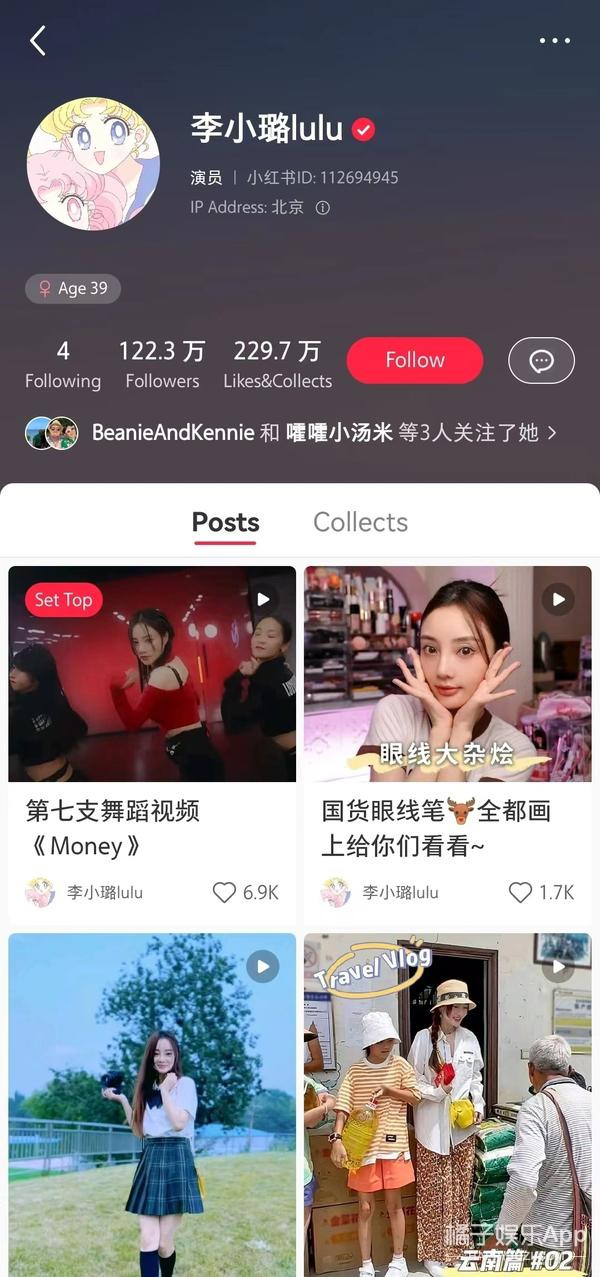View mutual followers BeanieAndKennie row
This screenshot has height=1277, width=600.
coord(290,433)
